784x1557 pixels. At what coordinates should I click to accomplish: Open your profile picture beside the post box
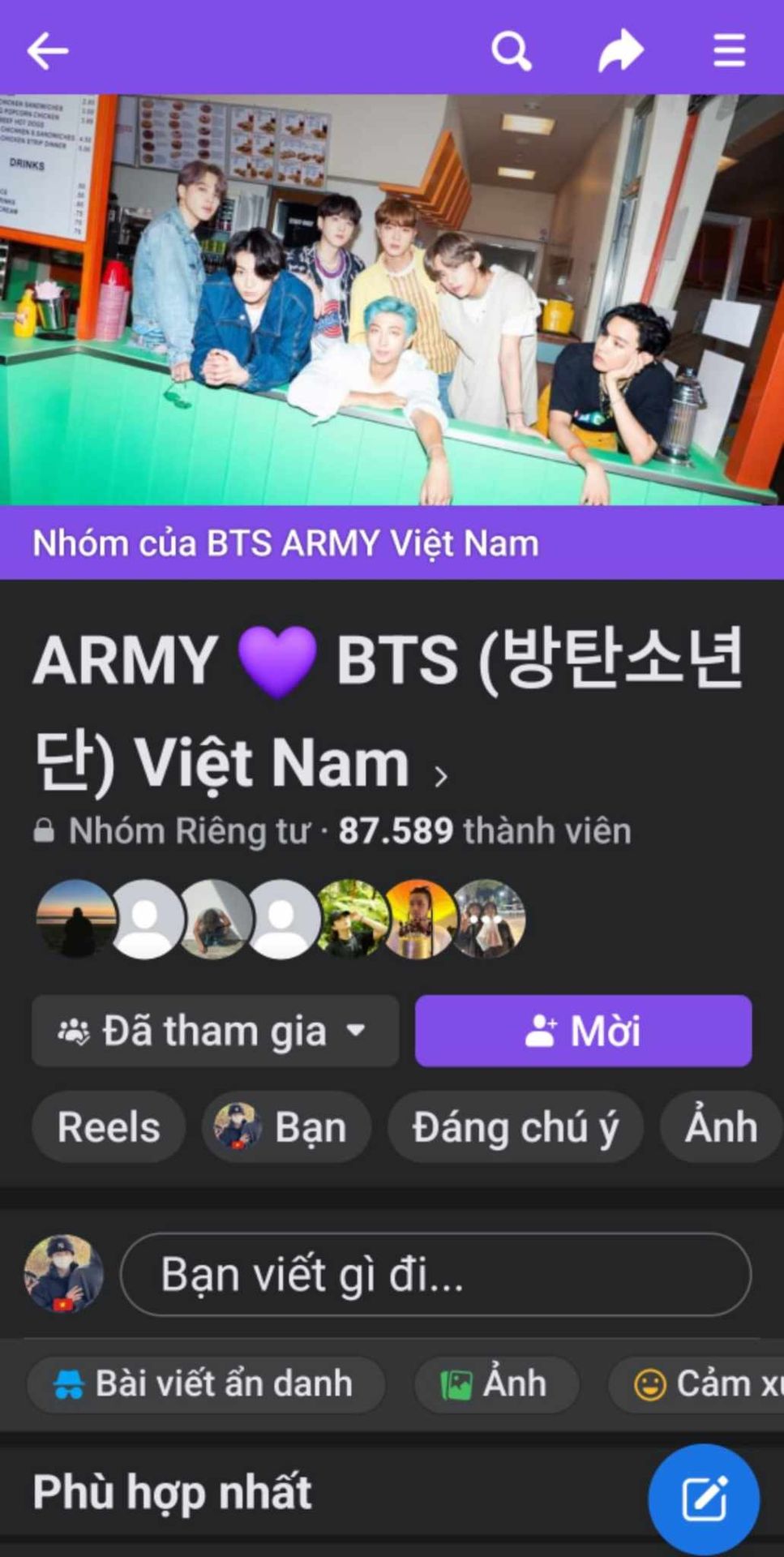click(64, 1274)
